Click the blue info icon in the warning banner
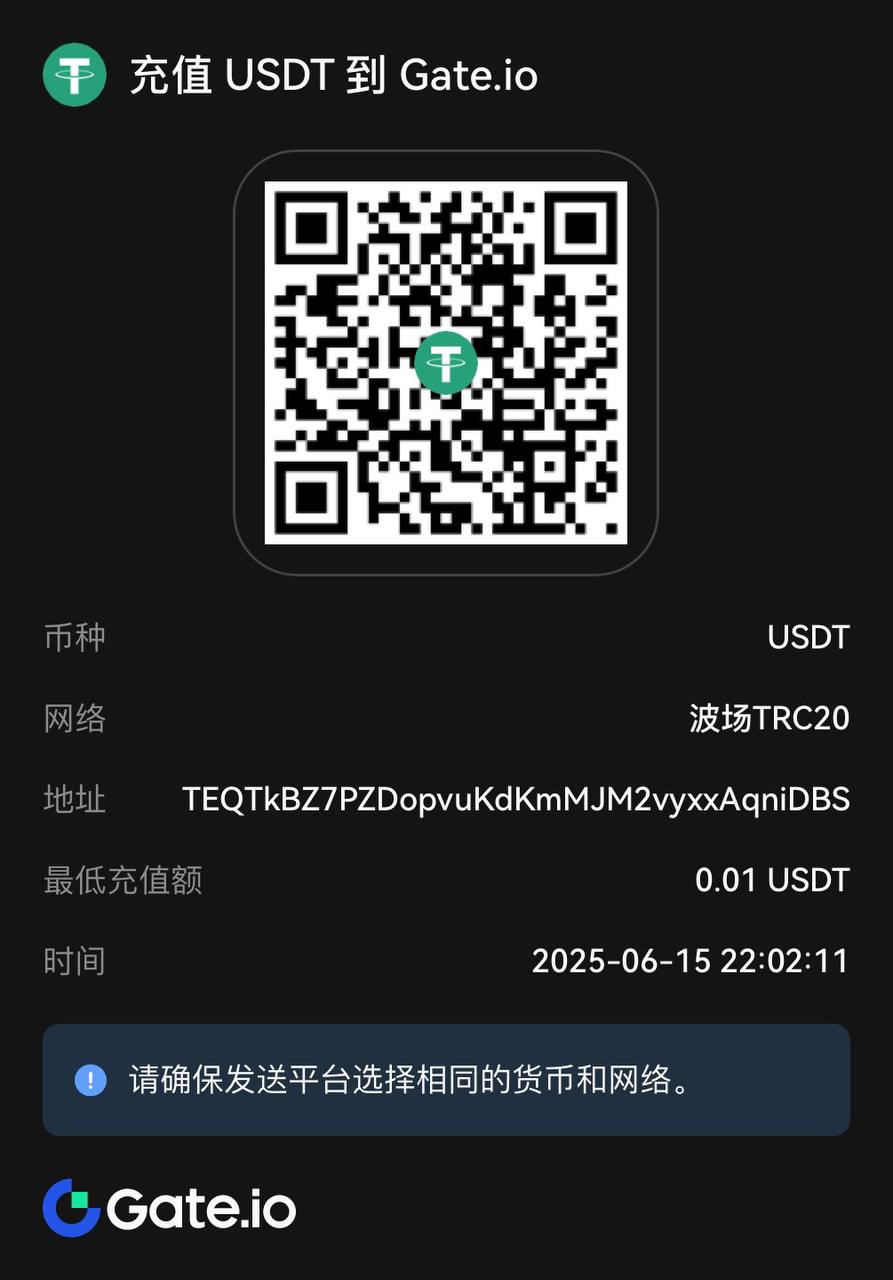This screenshot has width=893, height=1280. click(91, 1080)
